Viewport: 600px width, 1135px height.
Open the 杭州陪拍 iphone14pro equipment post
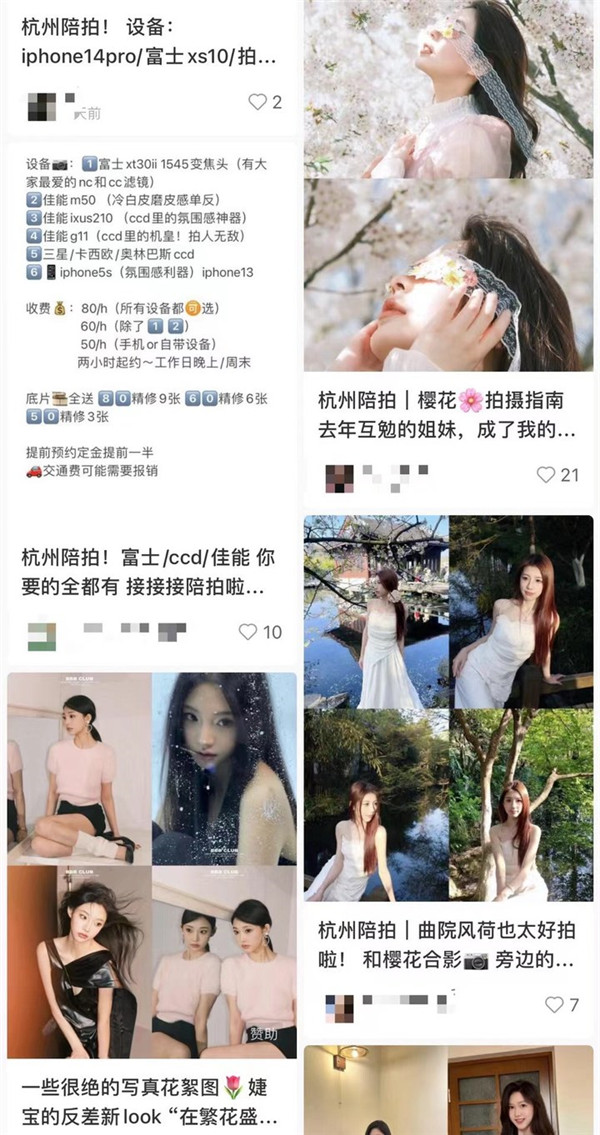tap(150, 42)
